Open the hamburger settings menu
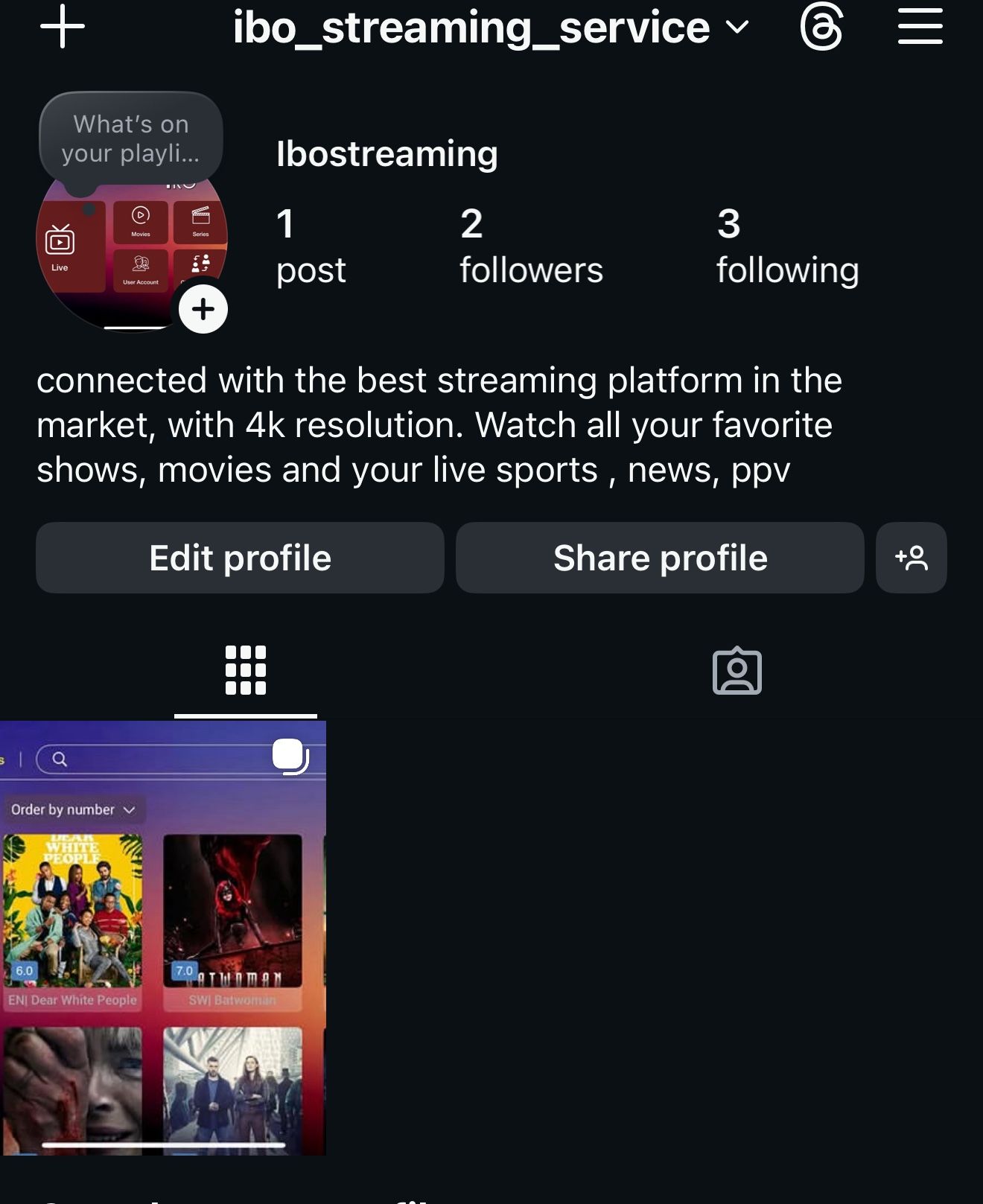This screenshot has width=983, height=1204. click(920, 27)
